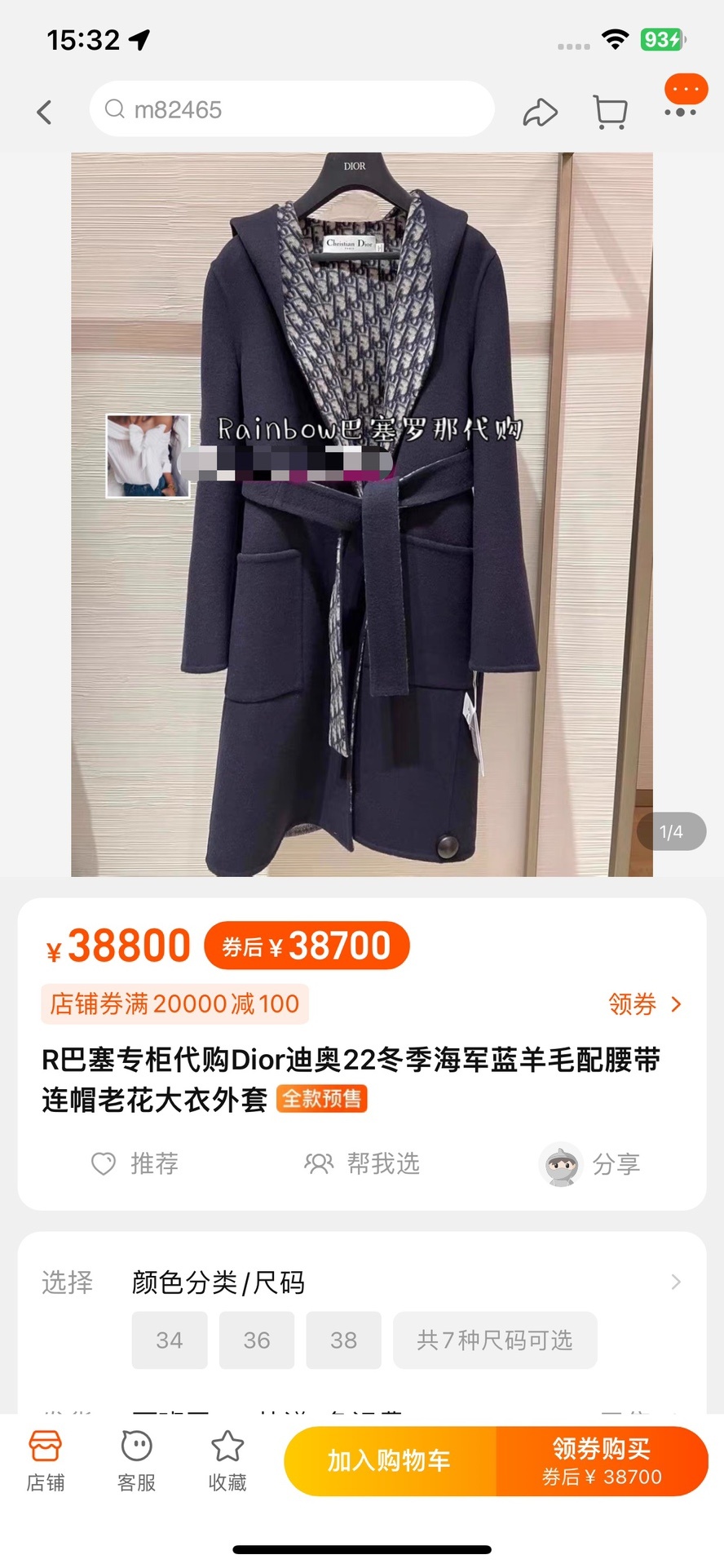
Task: Claim the store coupon via 领券
Action: (644, 1003)
